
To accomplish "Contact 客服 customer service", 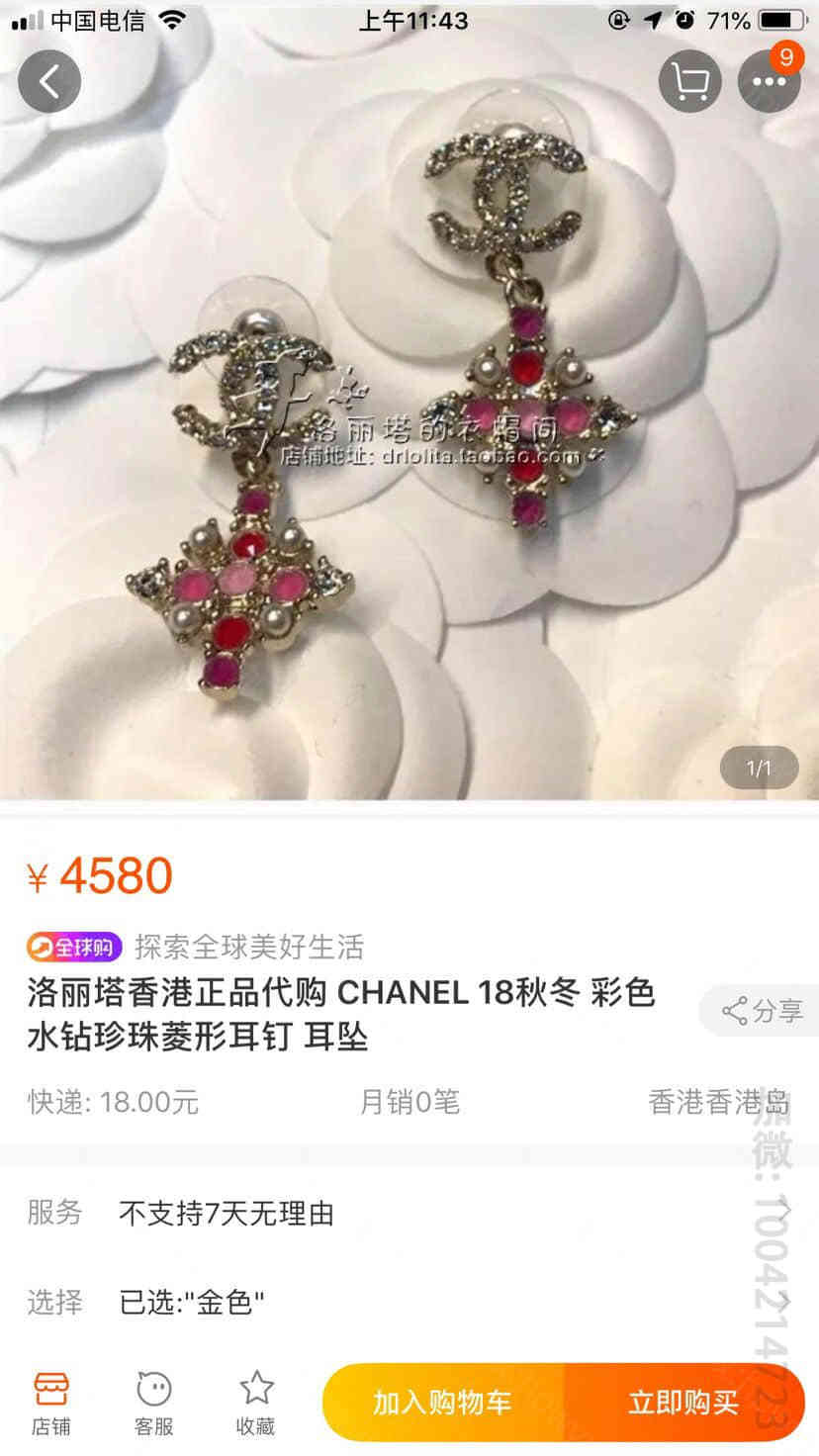I will (153, 1404).
